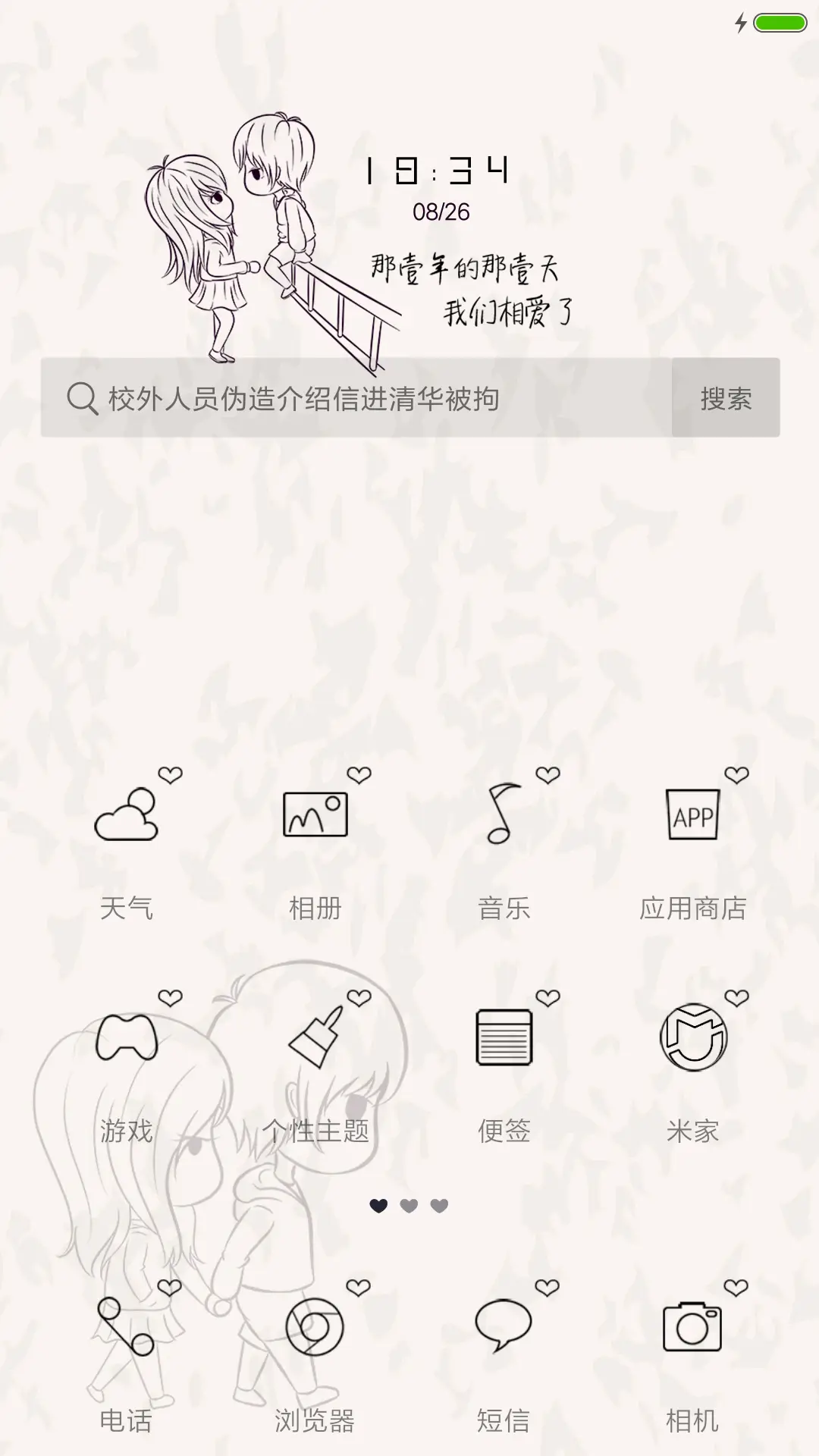
Task: Launch the 游戏 game center
Action: pos(129,1039)
